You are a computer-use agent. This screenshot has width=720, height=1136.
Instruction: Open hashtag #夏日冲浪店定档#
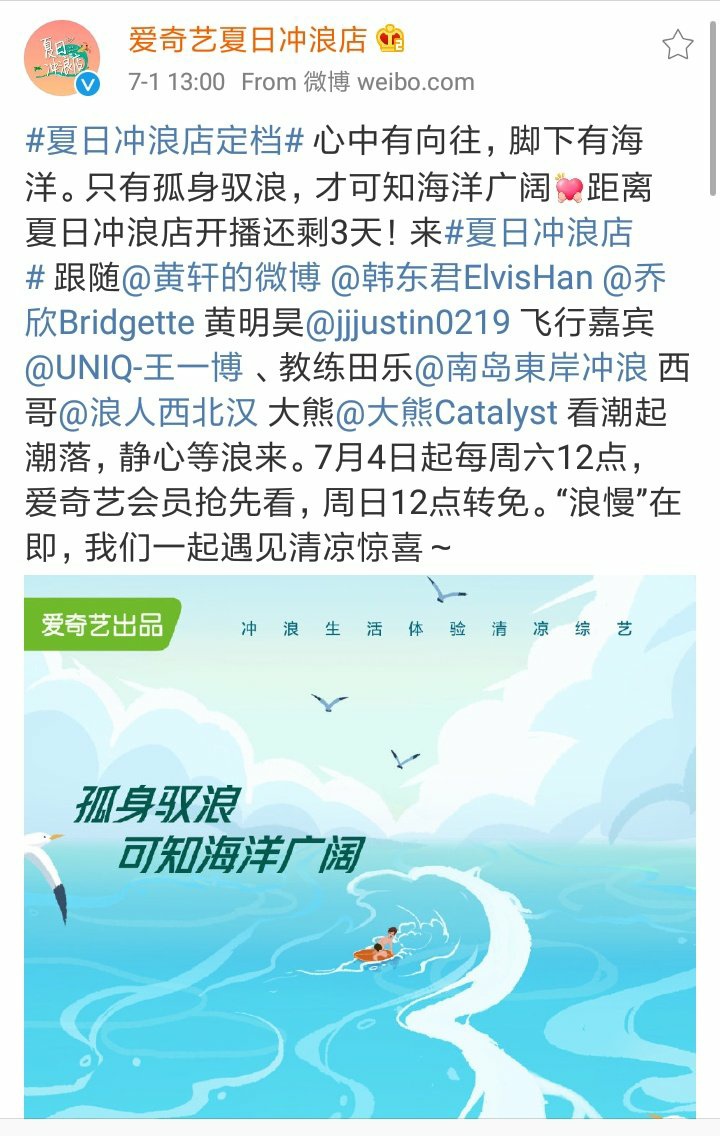tap(164, 141)
